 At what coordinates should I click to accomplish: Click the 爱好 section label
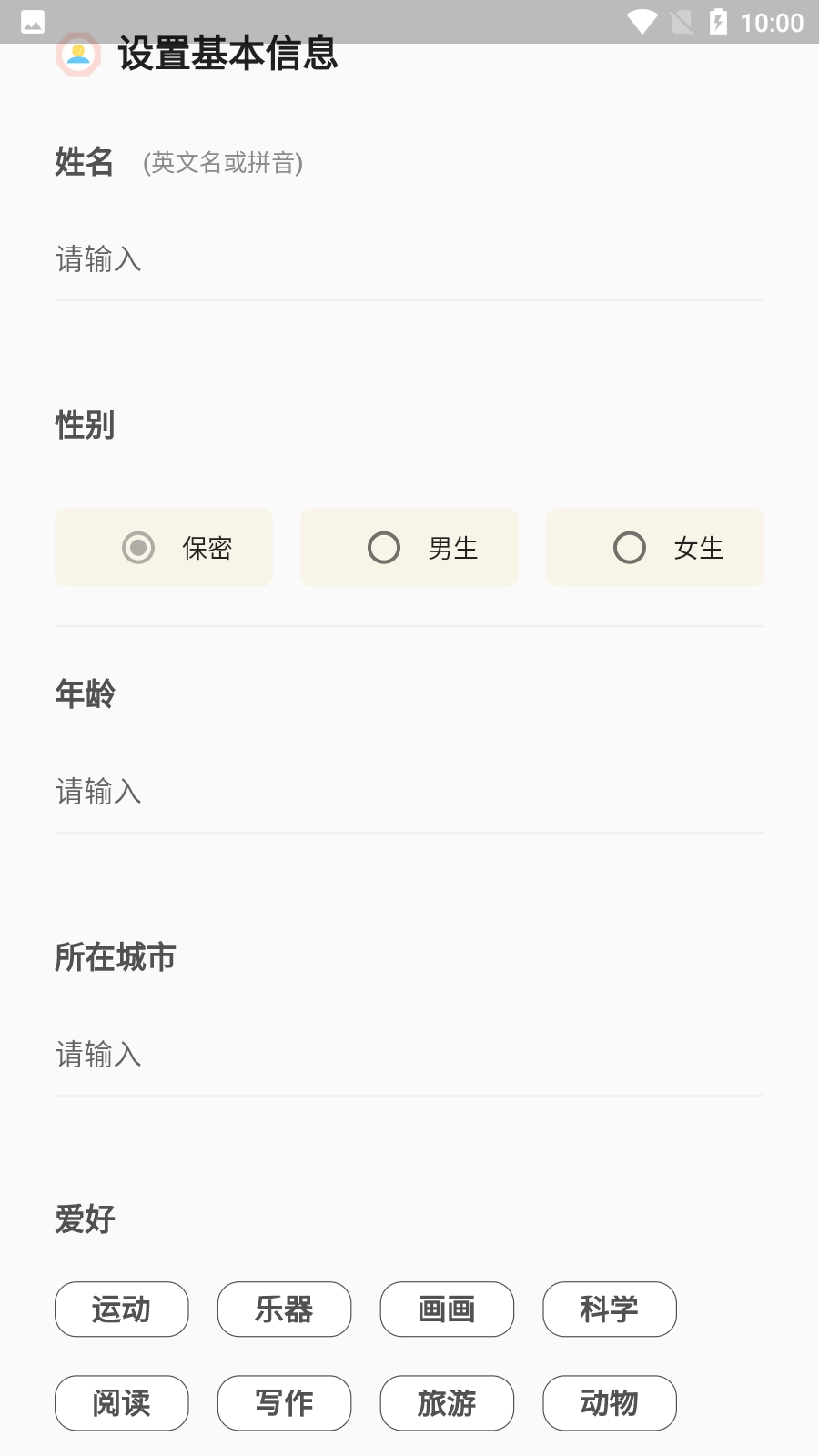click(x=83, y=1218)
